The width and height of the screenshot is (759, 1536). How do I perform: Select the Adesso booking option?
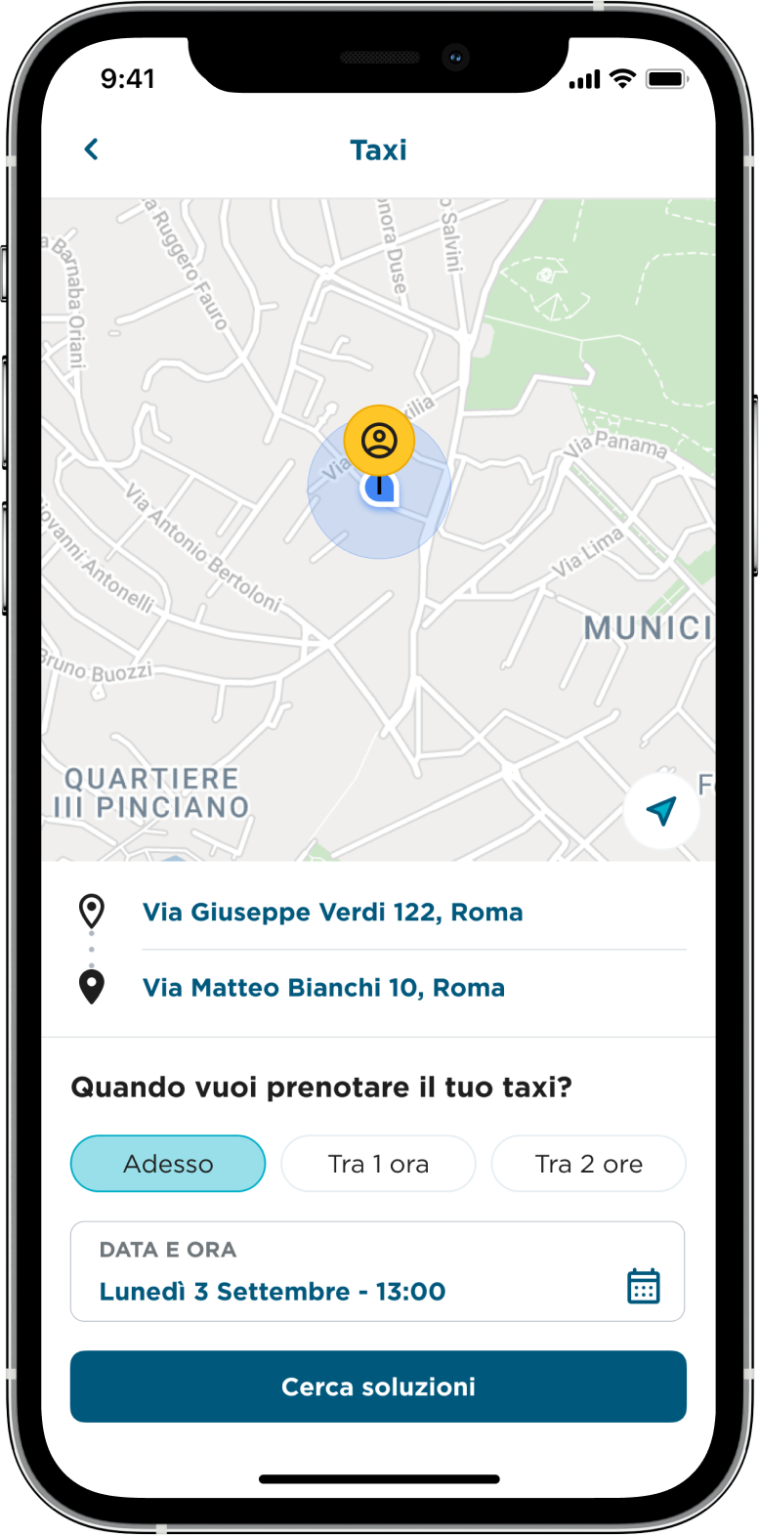(168, 1163)
